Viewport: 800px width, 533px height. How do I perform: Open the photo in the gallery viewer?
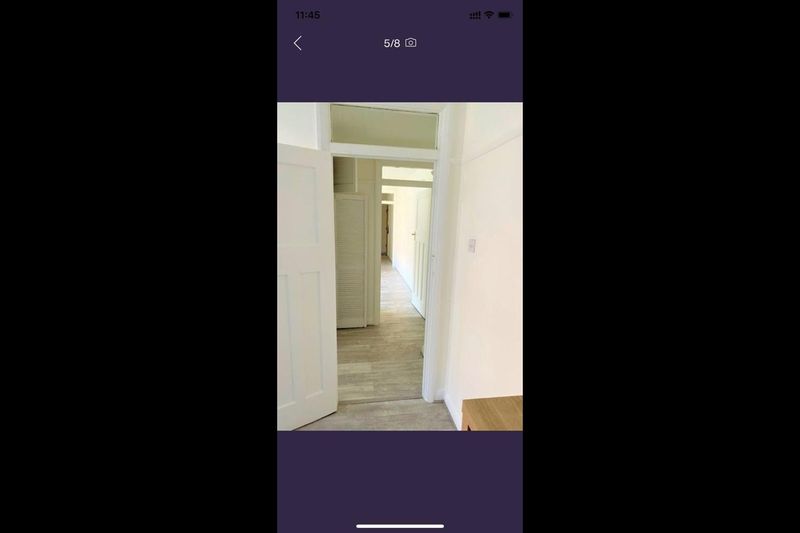[400, 266]
